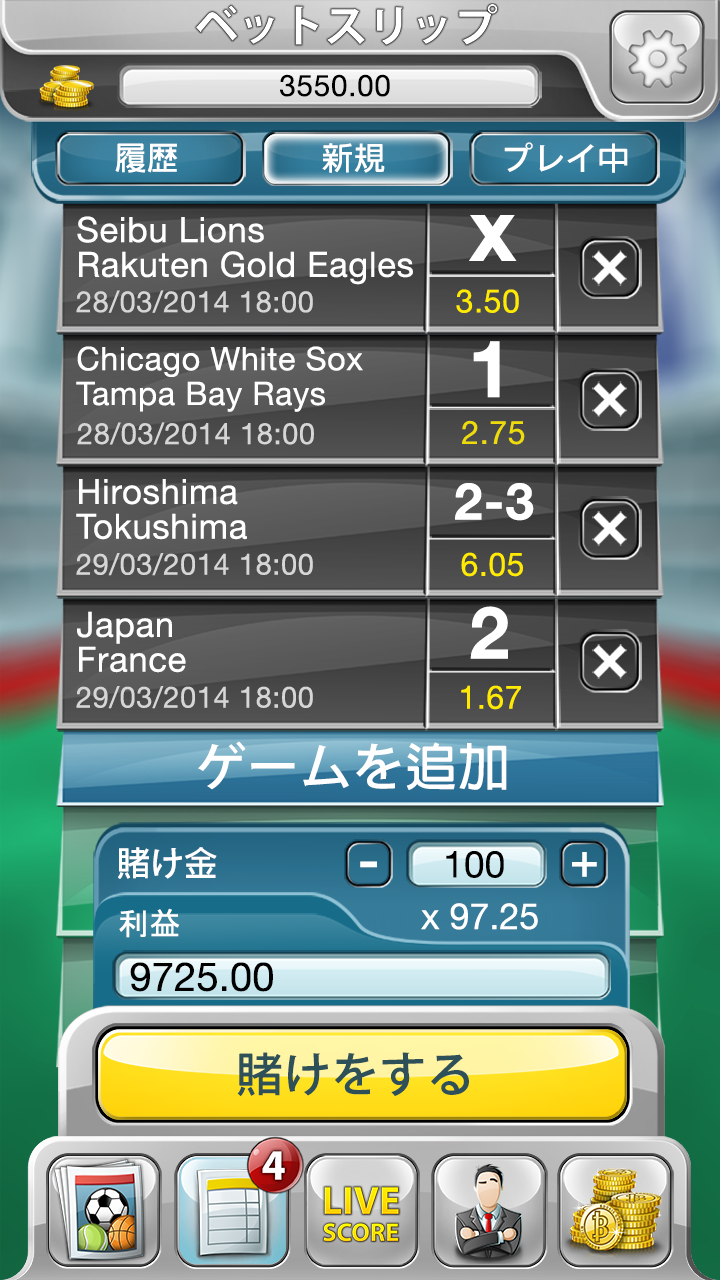
Task: Switch to the プレイ中 tab
Action: tap(565, 159)
